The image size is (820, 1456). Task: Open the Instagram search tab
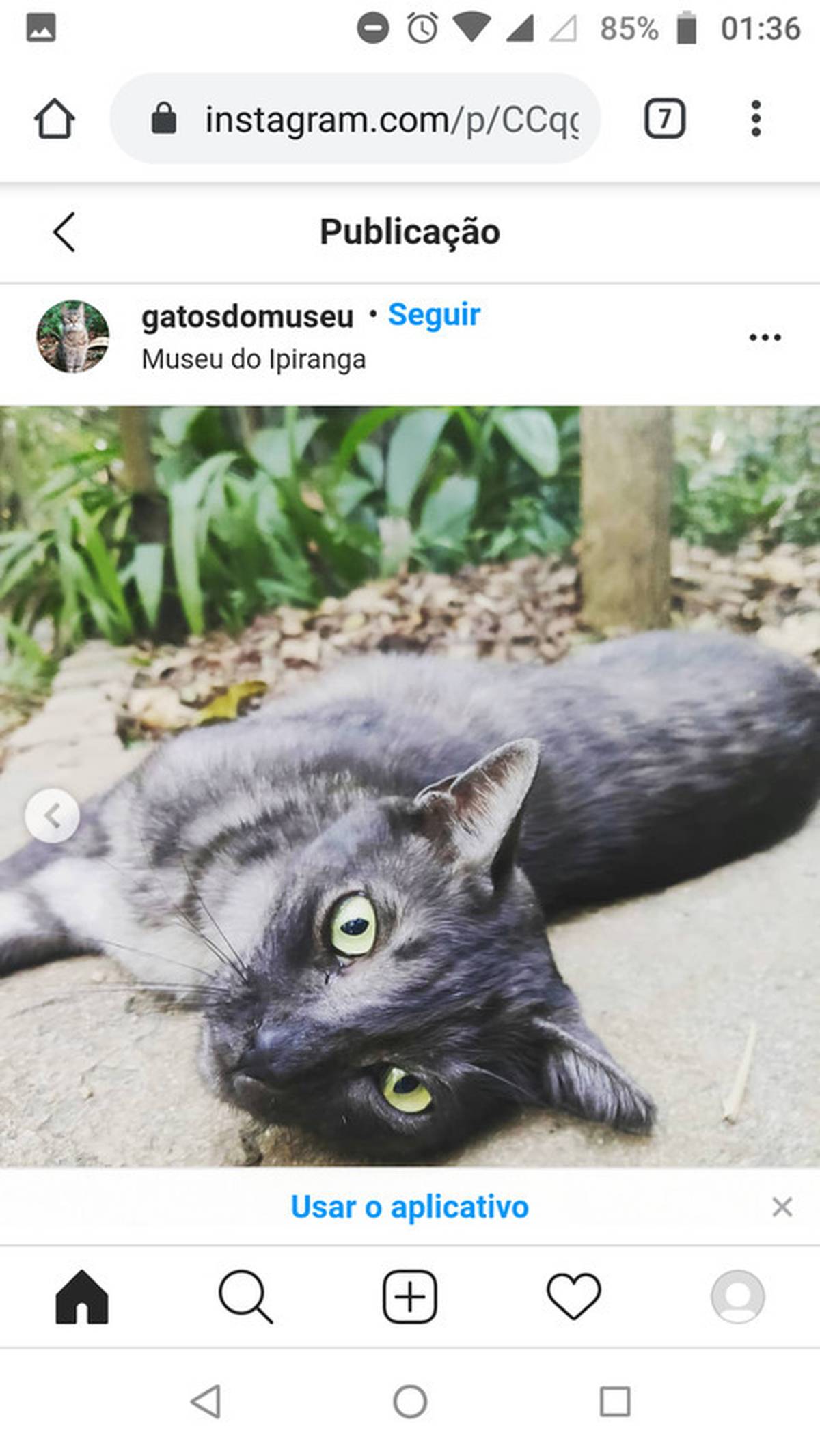click(x=246, y=1296)
